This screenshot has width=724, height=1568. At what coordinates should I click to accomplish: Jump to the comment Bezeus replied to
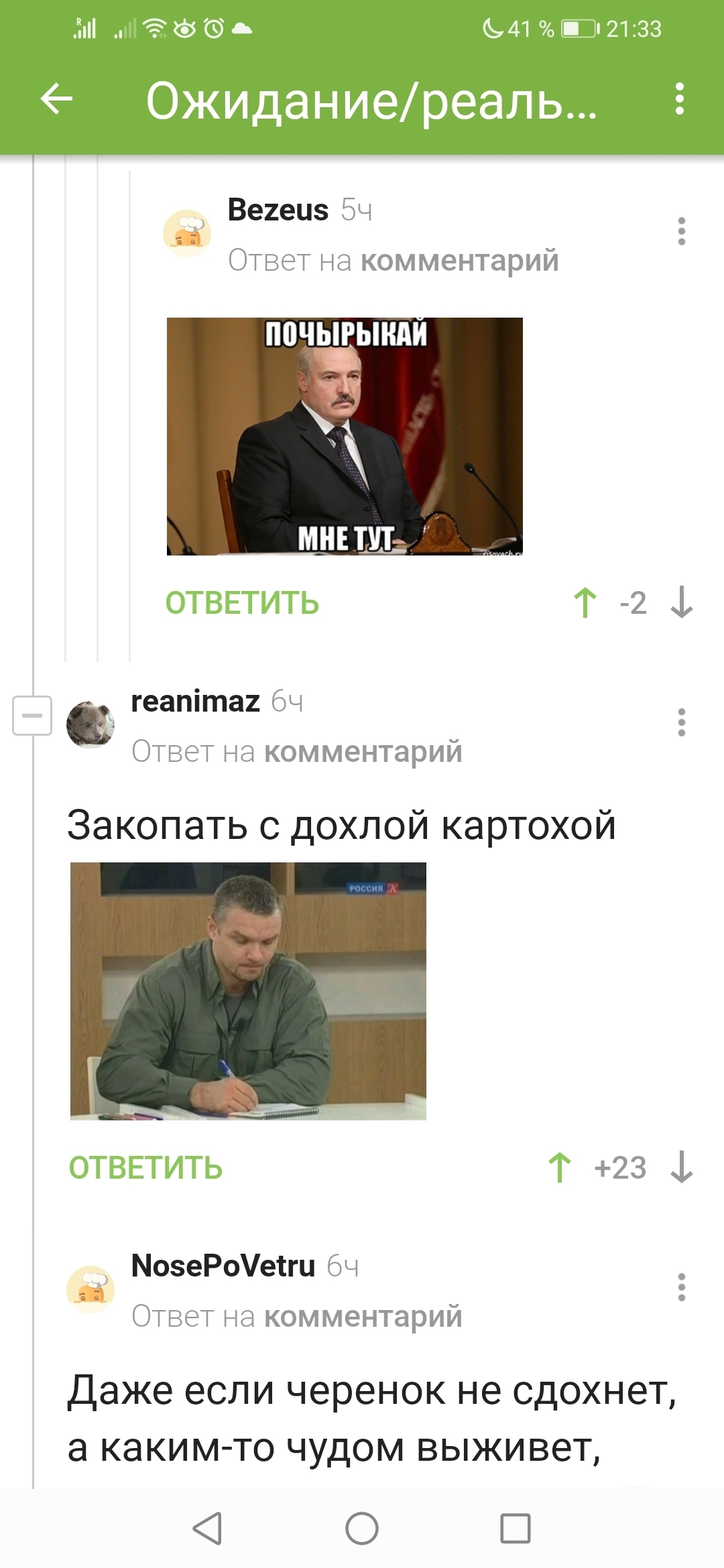coord(459,261)
